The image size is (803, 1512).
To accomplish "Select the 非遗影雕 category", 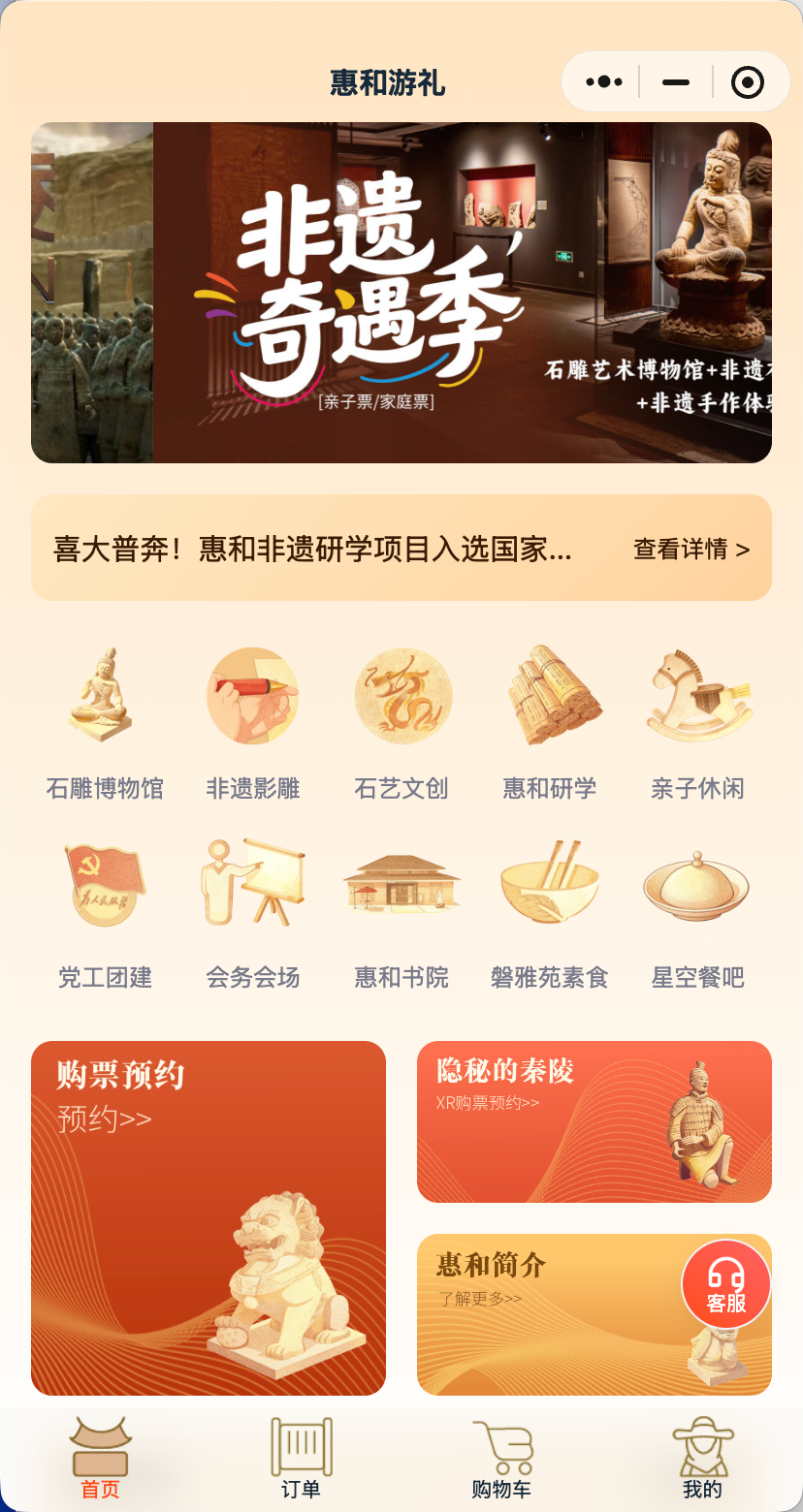I will (252, 722).
